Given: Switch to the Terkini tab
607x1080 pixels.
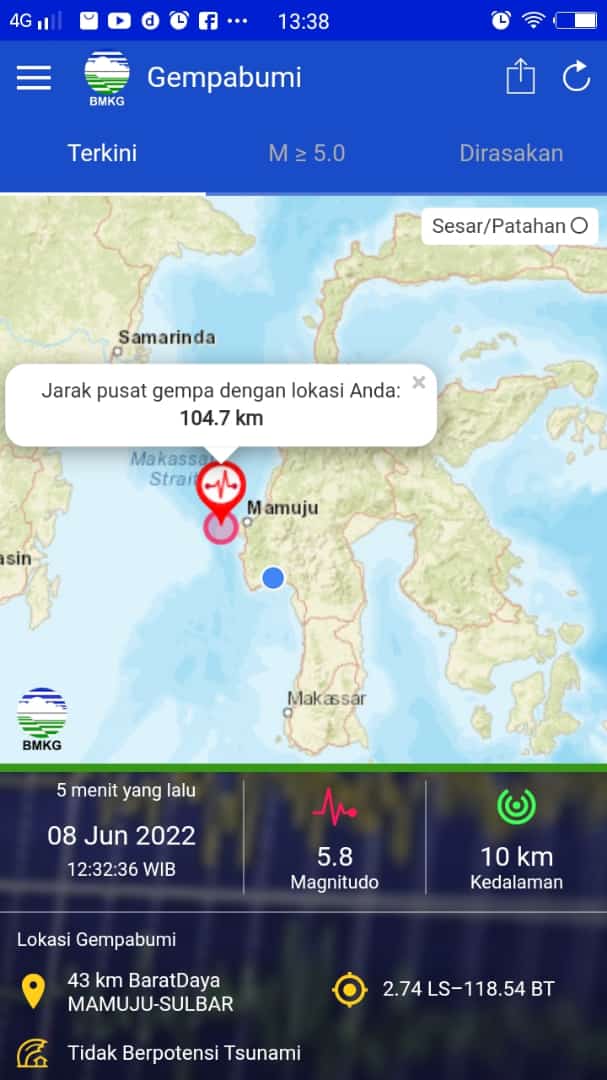Looking at the screenshot, I should pos(102,153).
